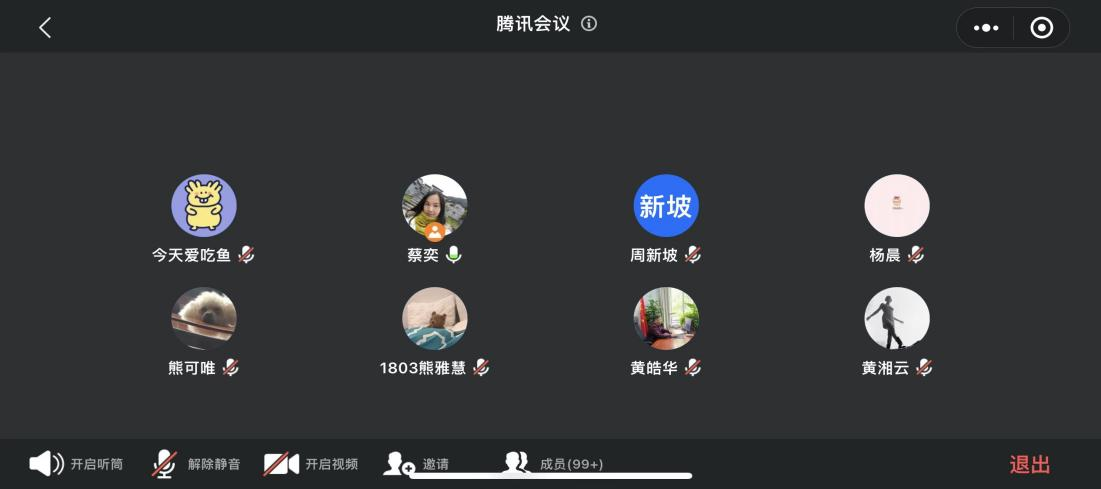Select participant 黄湘云
This screenshot has width=1101, height=489.
pos(897,319)
